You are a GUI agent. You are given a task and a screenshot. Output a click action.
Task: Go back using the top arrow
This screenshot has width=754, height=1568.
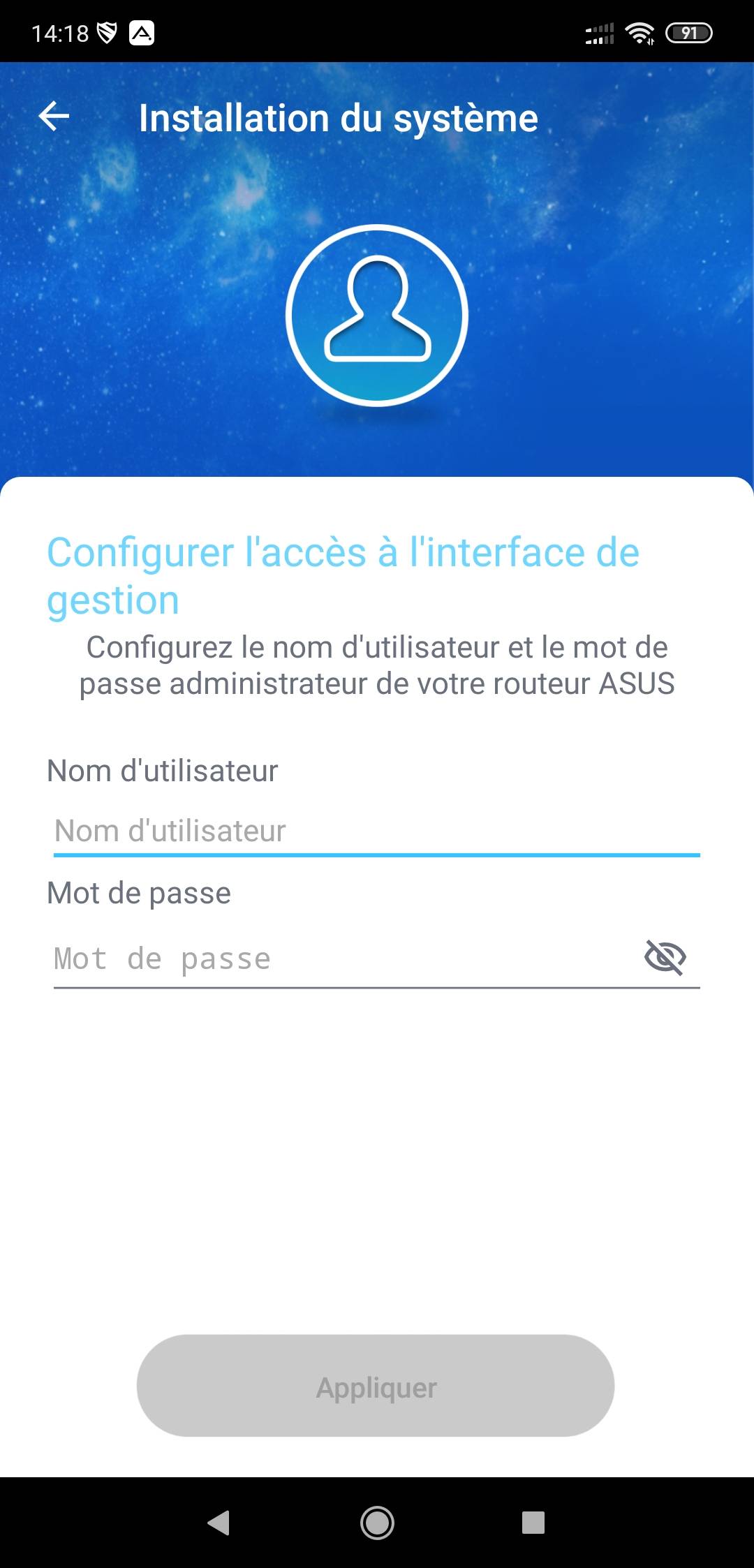[x=54, y=116]
